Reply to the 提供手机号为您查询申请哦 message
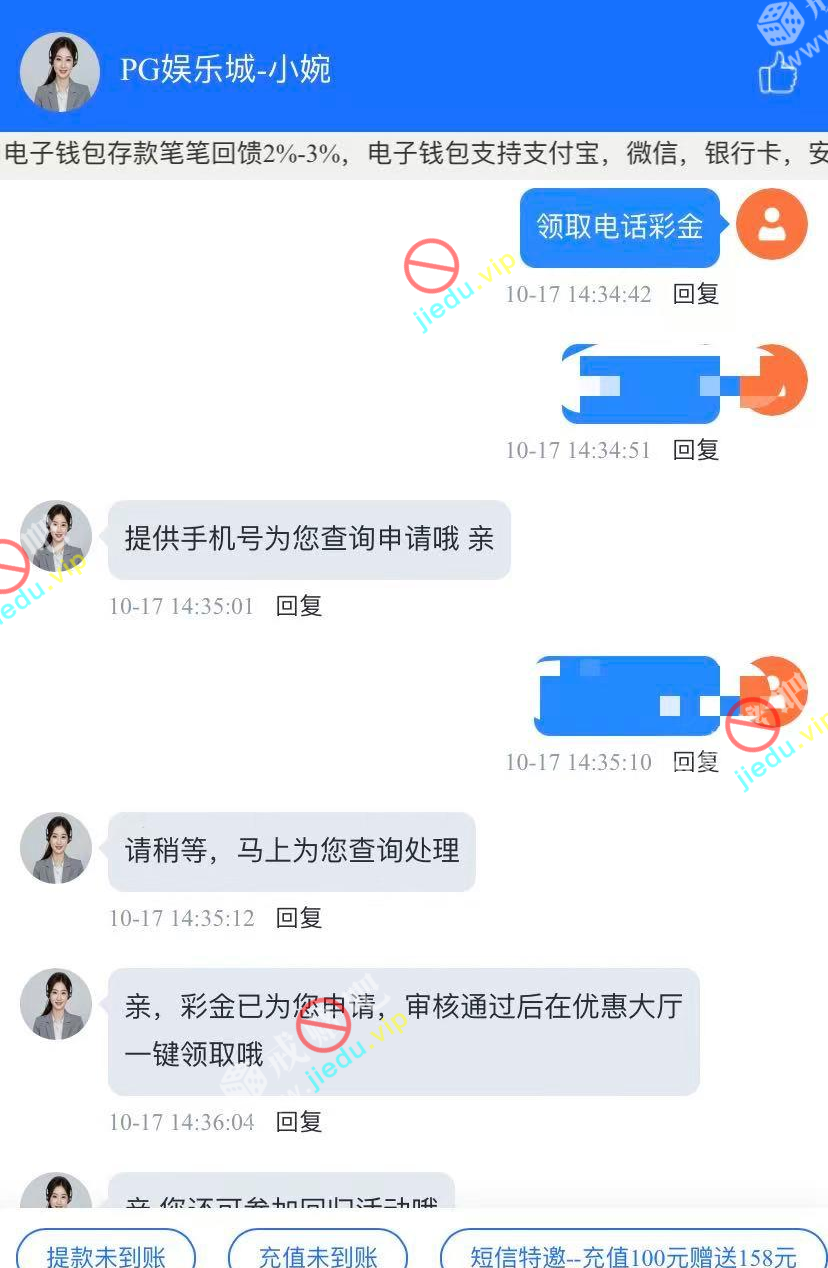 click(x=299, y=606)
